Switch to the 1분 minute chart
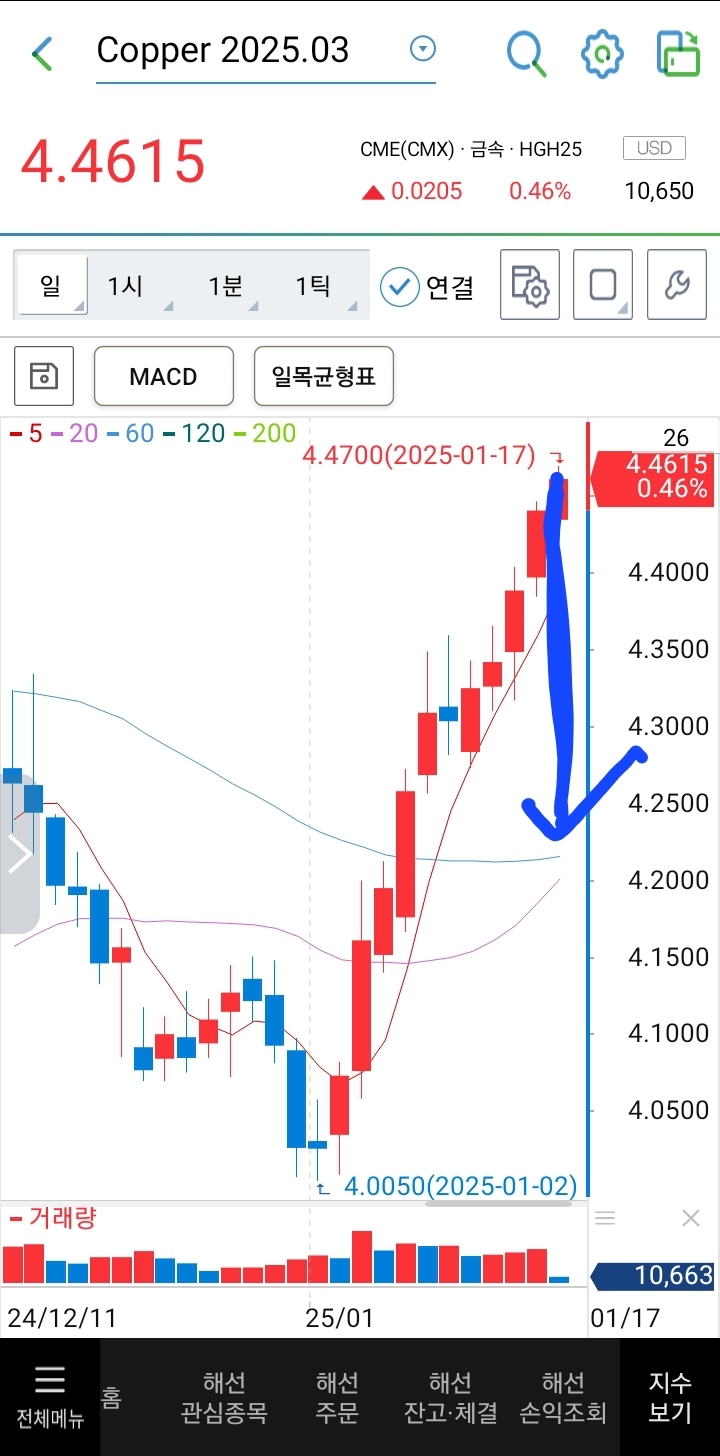 click(226, 287)
